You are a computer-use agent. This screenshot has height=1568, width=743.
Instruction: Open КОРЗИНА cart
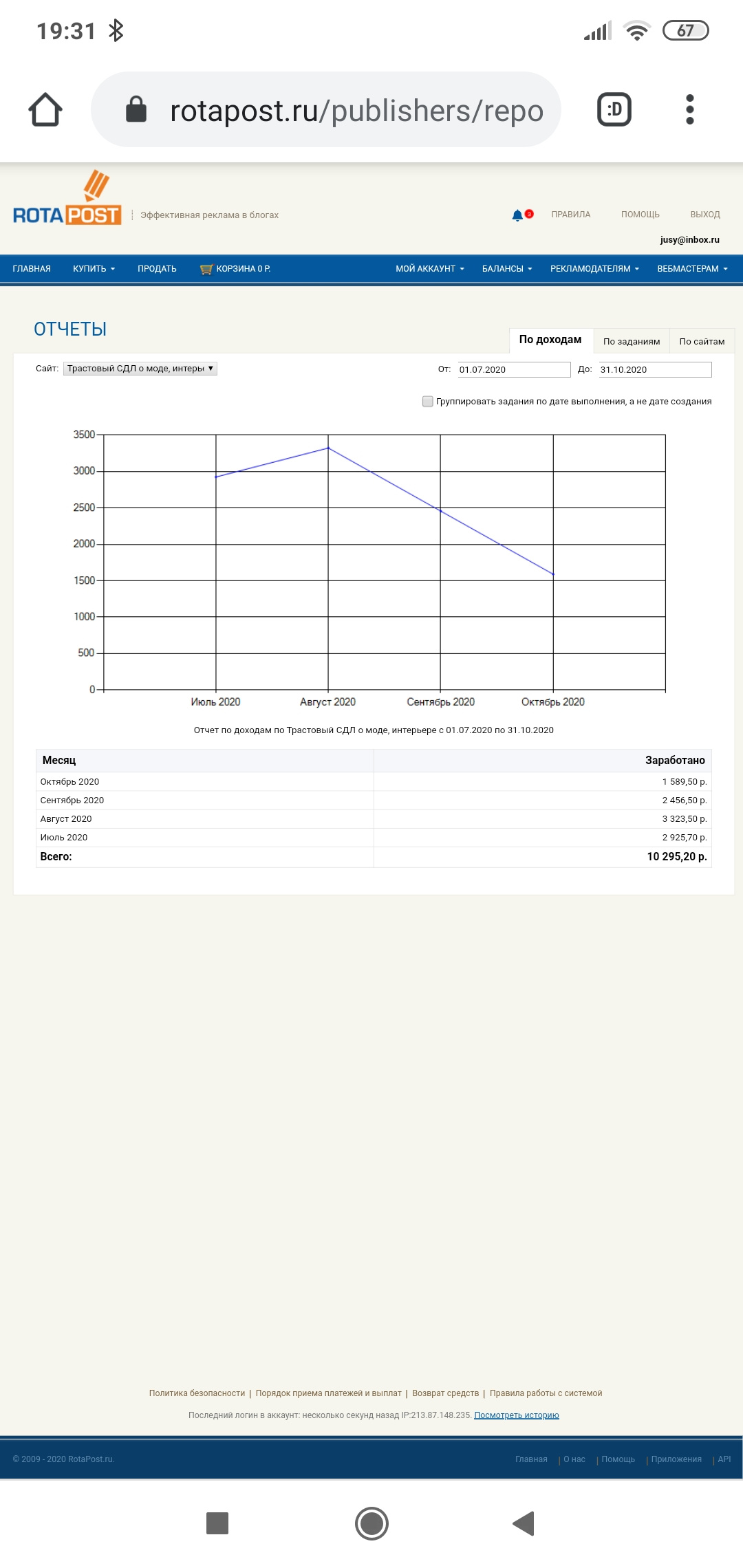tap(235, 269)
